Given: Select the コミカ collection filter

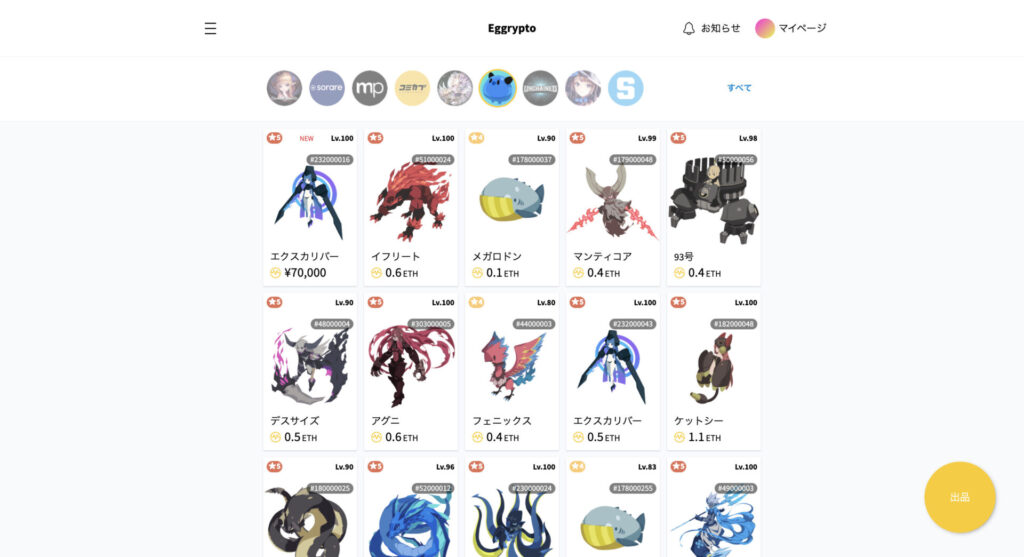Looking at the screenshot, I should tap(412, 88).
